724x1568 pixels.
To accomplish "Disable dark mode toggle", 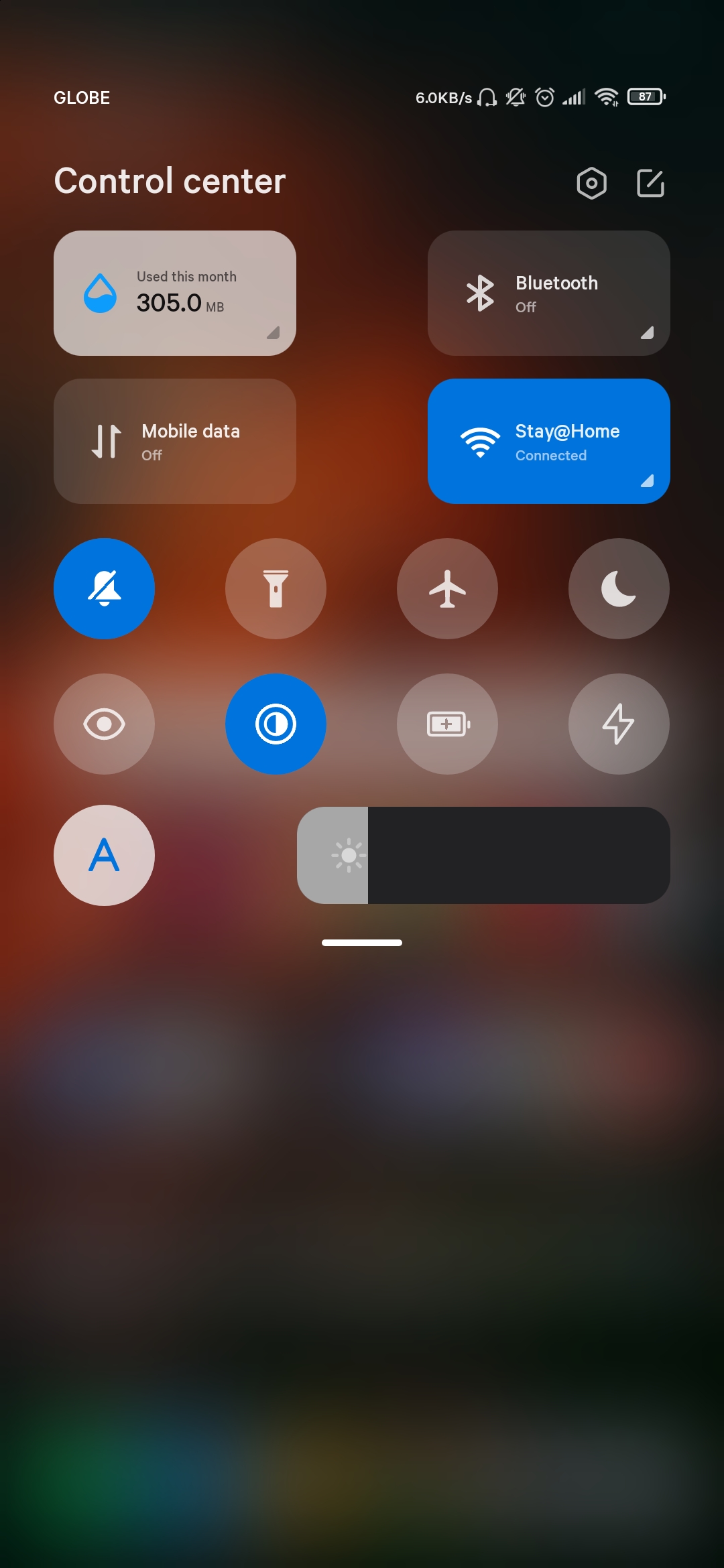I will point(276,724).
